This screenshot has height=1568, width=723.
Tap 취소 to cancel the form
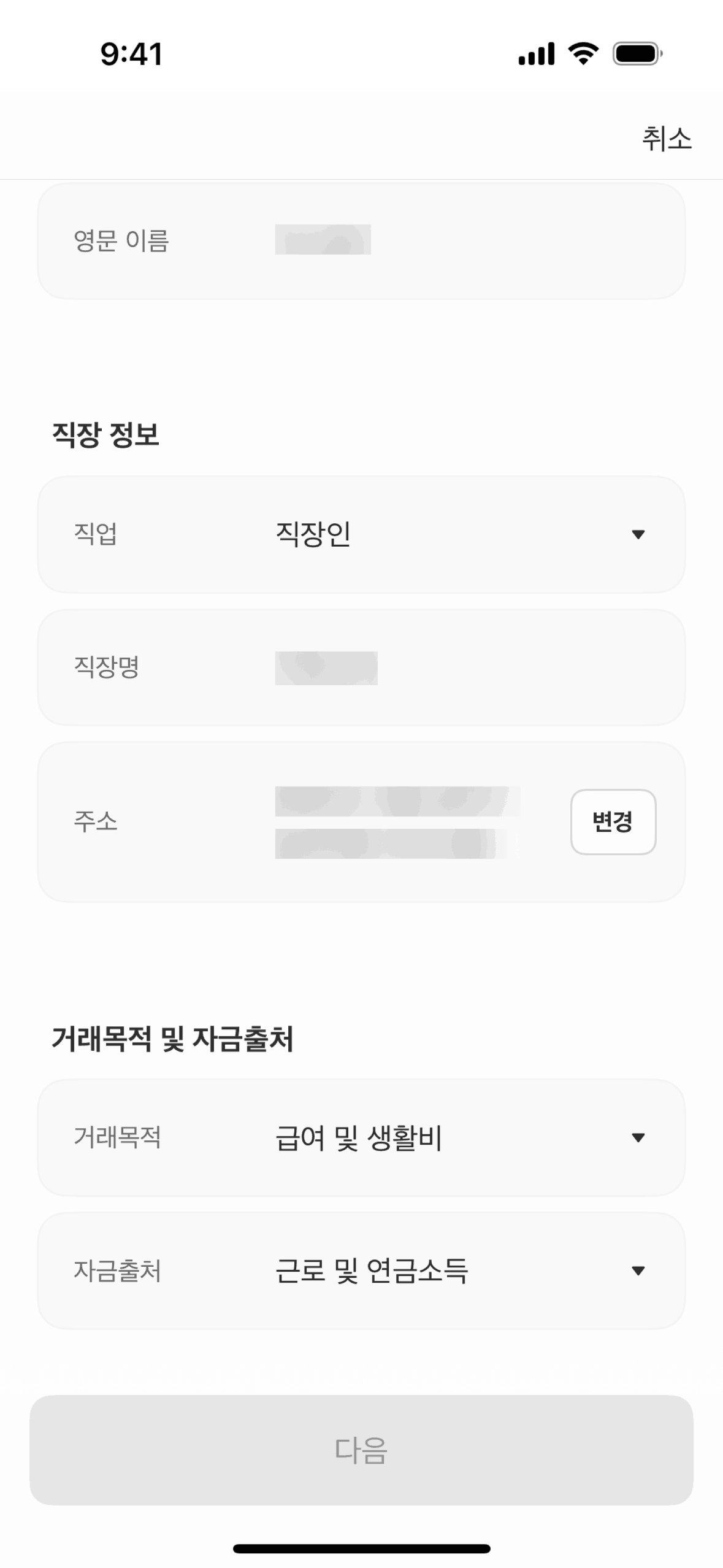(x=667, y=139)
